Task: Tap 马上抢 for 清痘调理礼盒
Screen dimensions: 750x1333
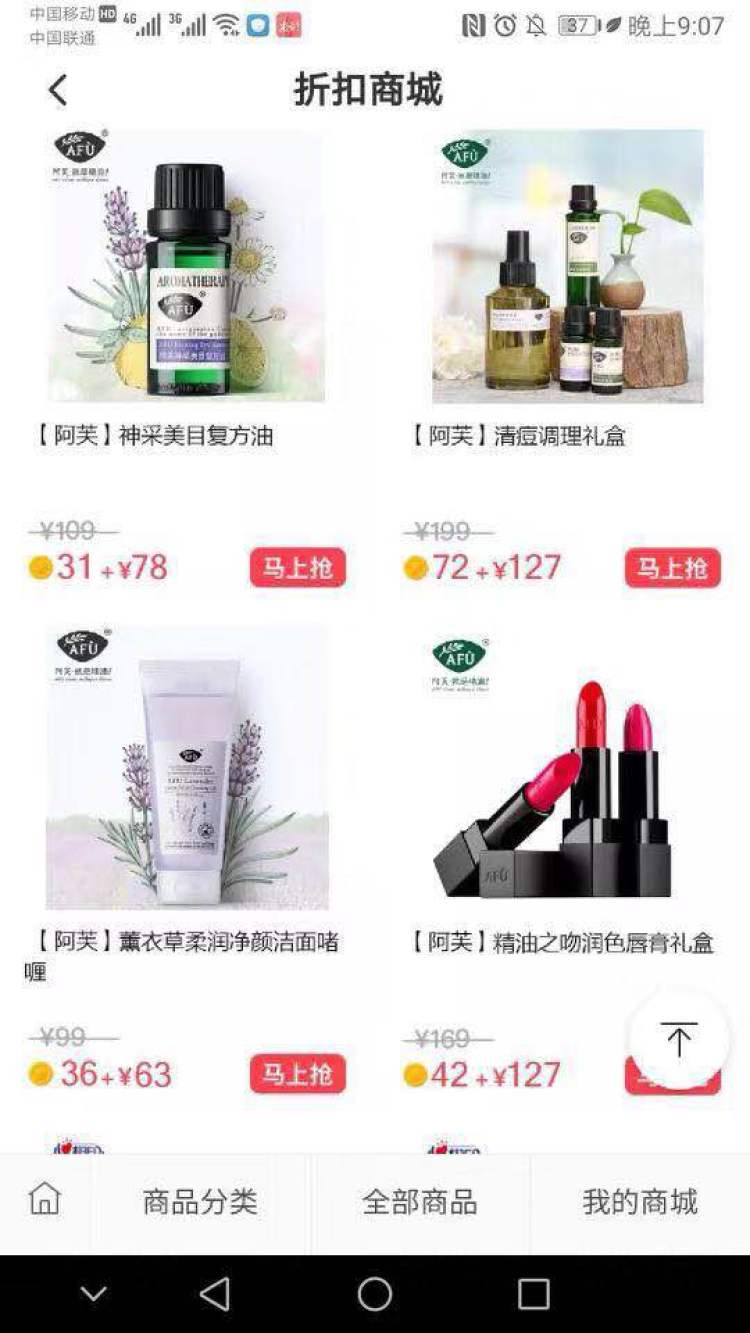Action: [x=672, y=568]
